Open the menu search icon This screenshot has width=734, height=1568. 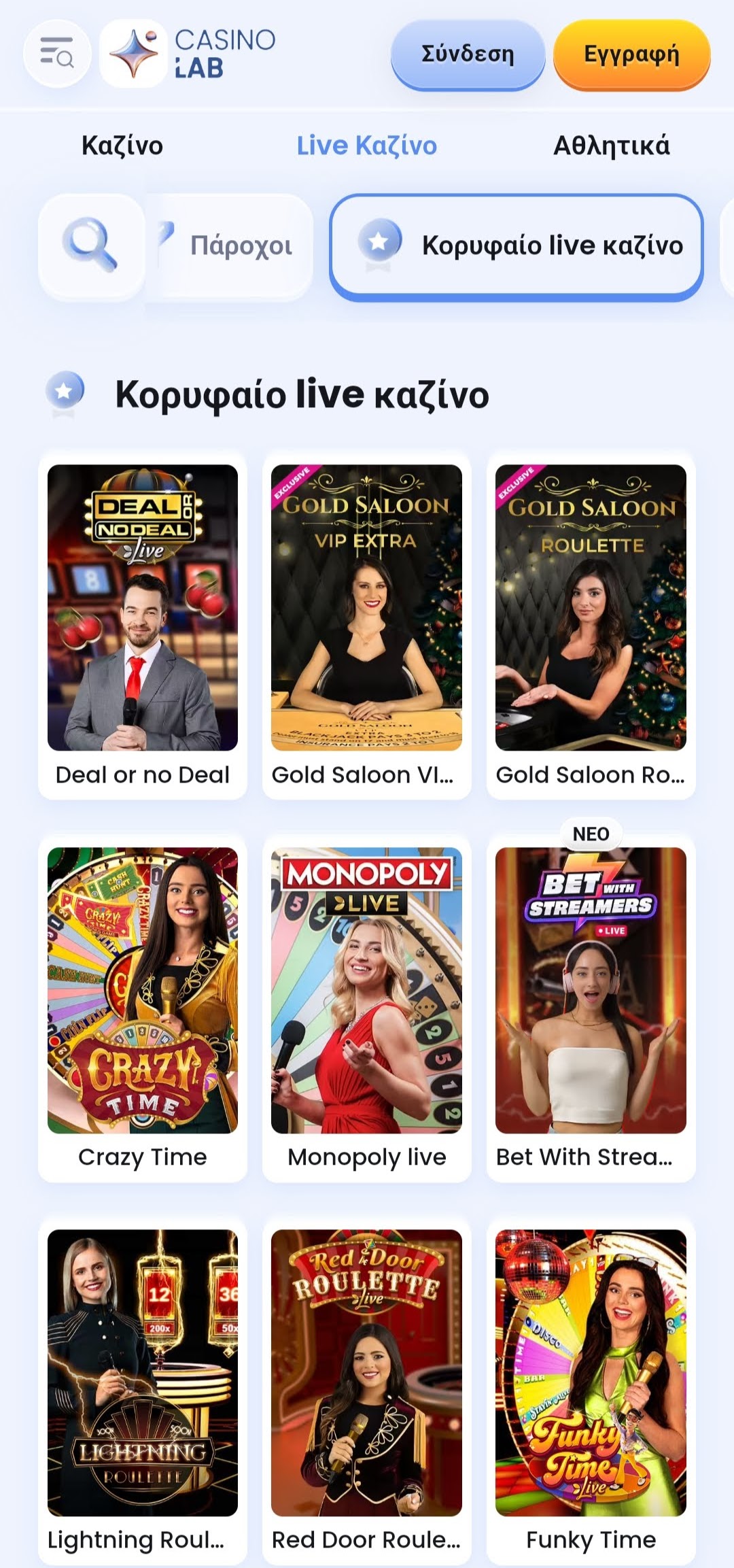pyautogui.click(x=57, y=53)
